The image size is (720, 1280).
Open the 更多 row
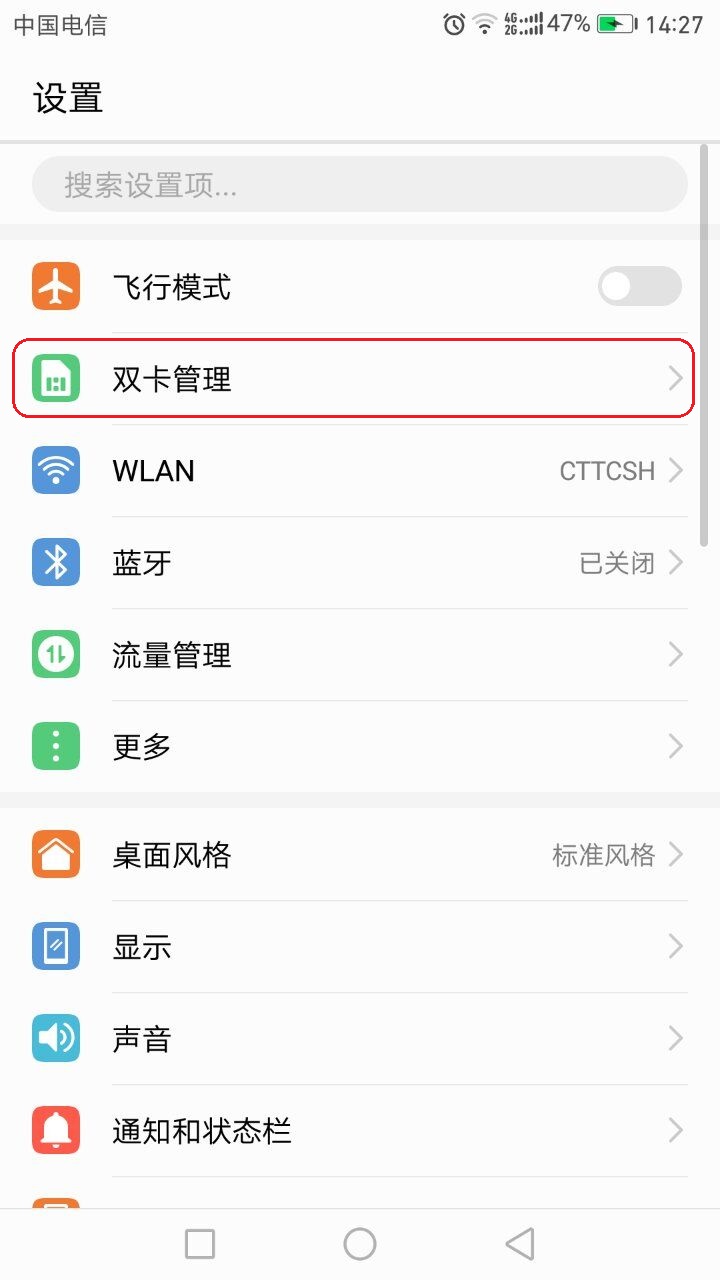point(360,747)
